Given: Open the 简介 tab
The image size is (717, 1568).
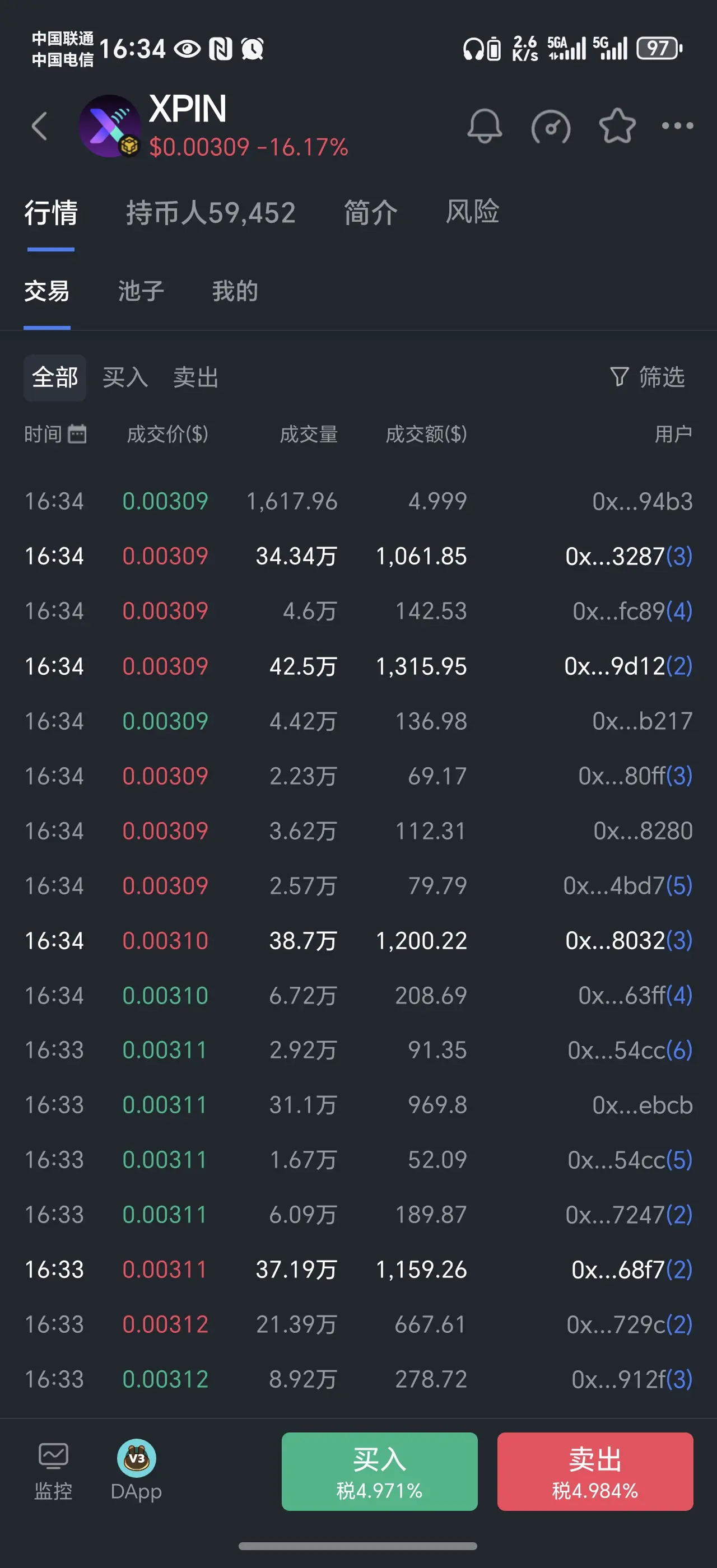Looking at the screenshot, I should pyautogui.click(x=370, y=213).
